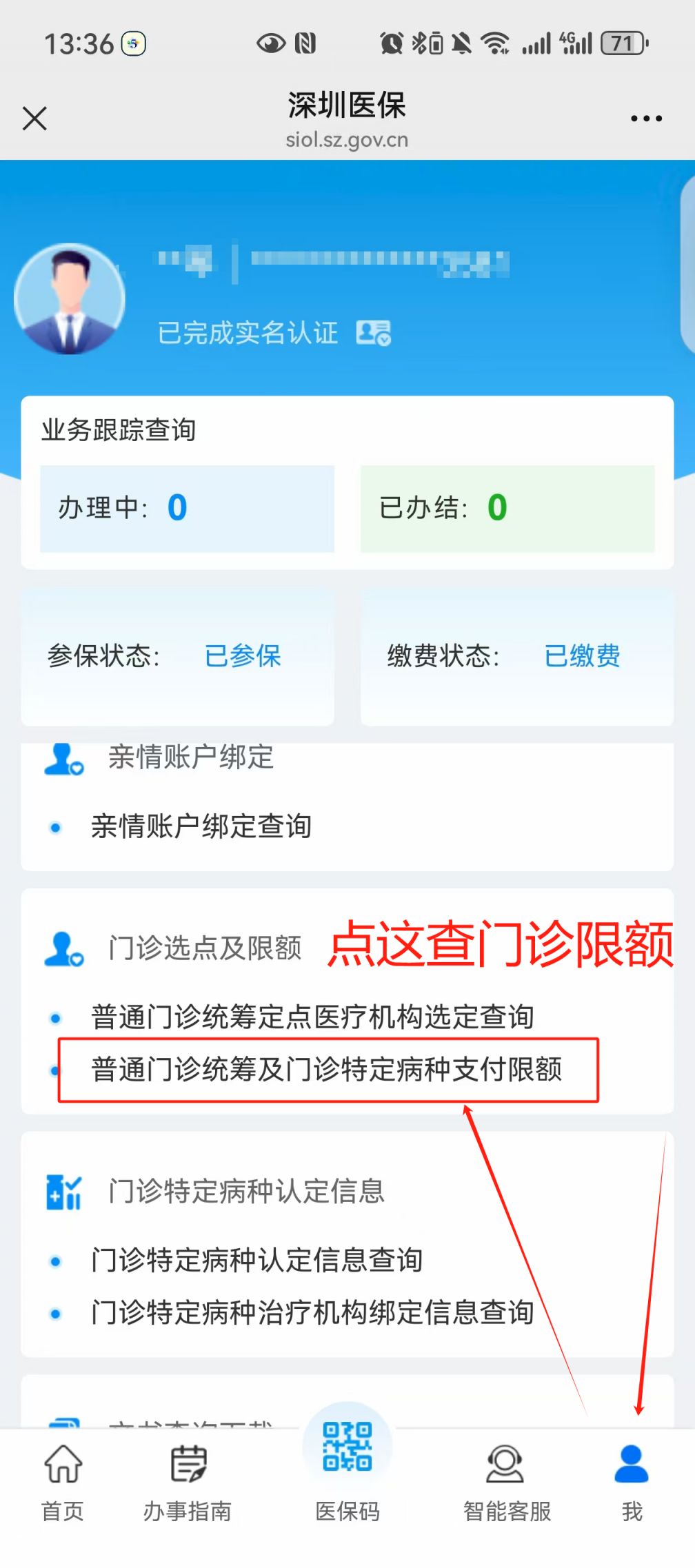This screenshot has width=695, height=1568.
Task: View 缴费状态 details
Action: click(516, 655)
